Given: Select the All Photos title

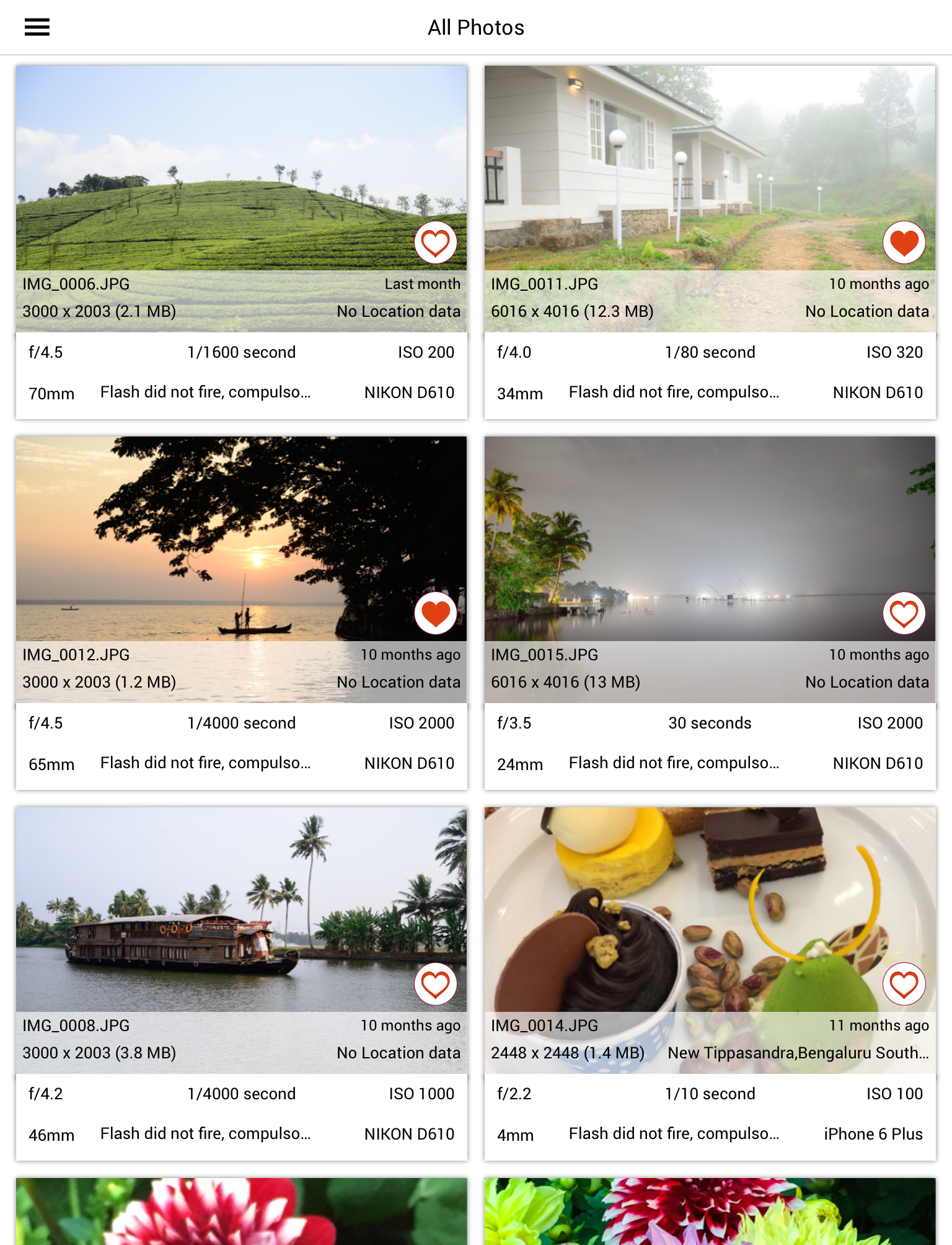Looking at the screenshot, I should pyautogui.click(x=476, y=27).
